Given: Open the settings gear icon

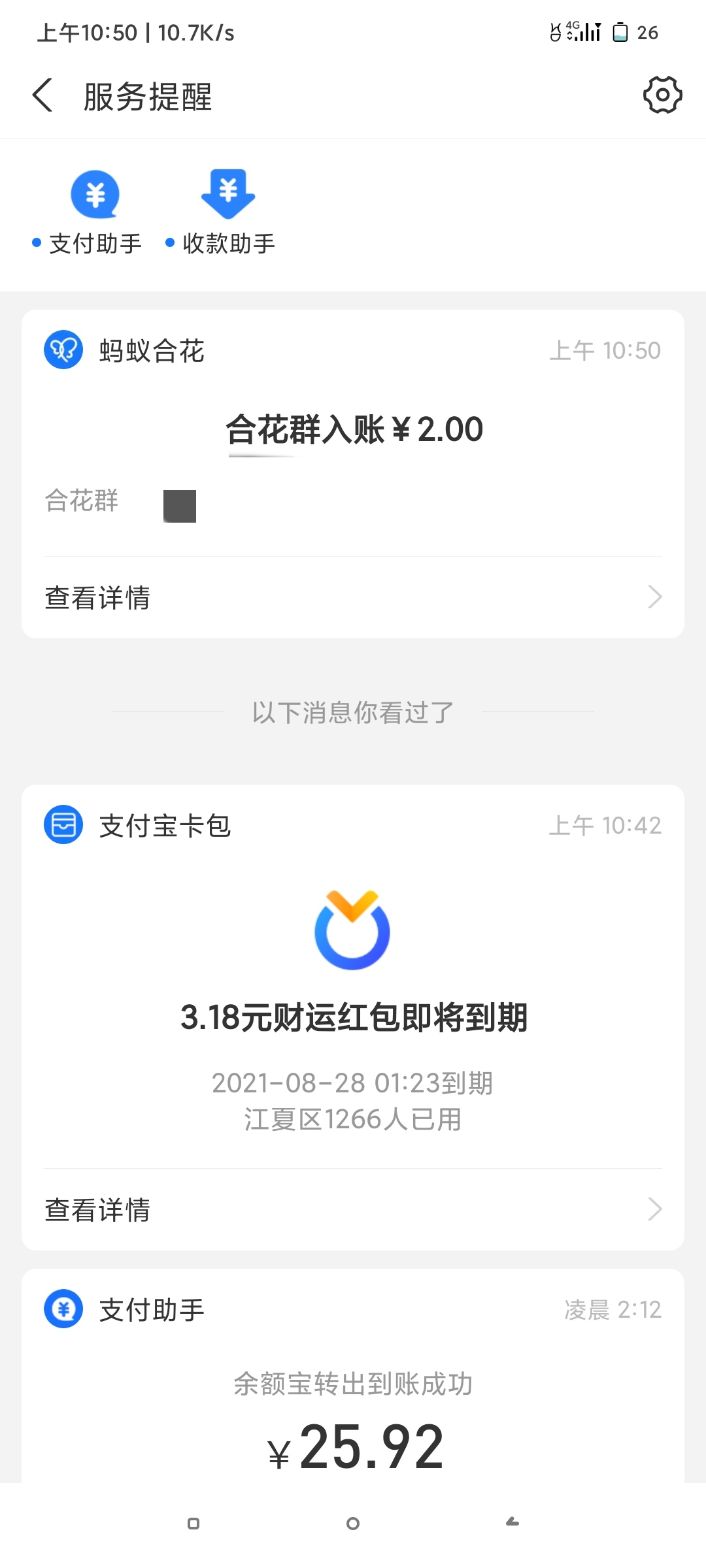Looking at the screenshot, I should (x=662, y=95).
